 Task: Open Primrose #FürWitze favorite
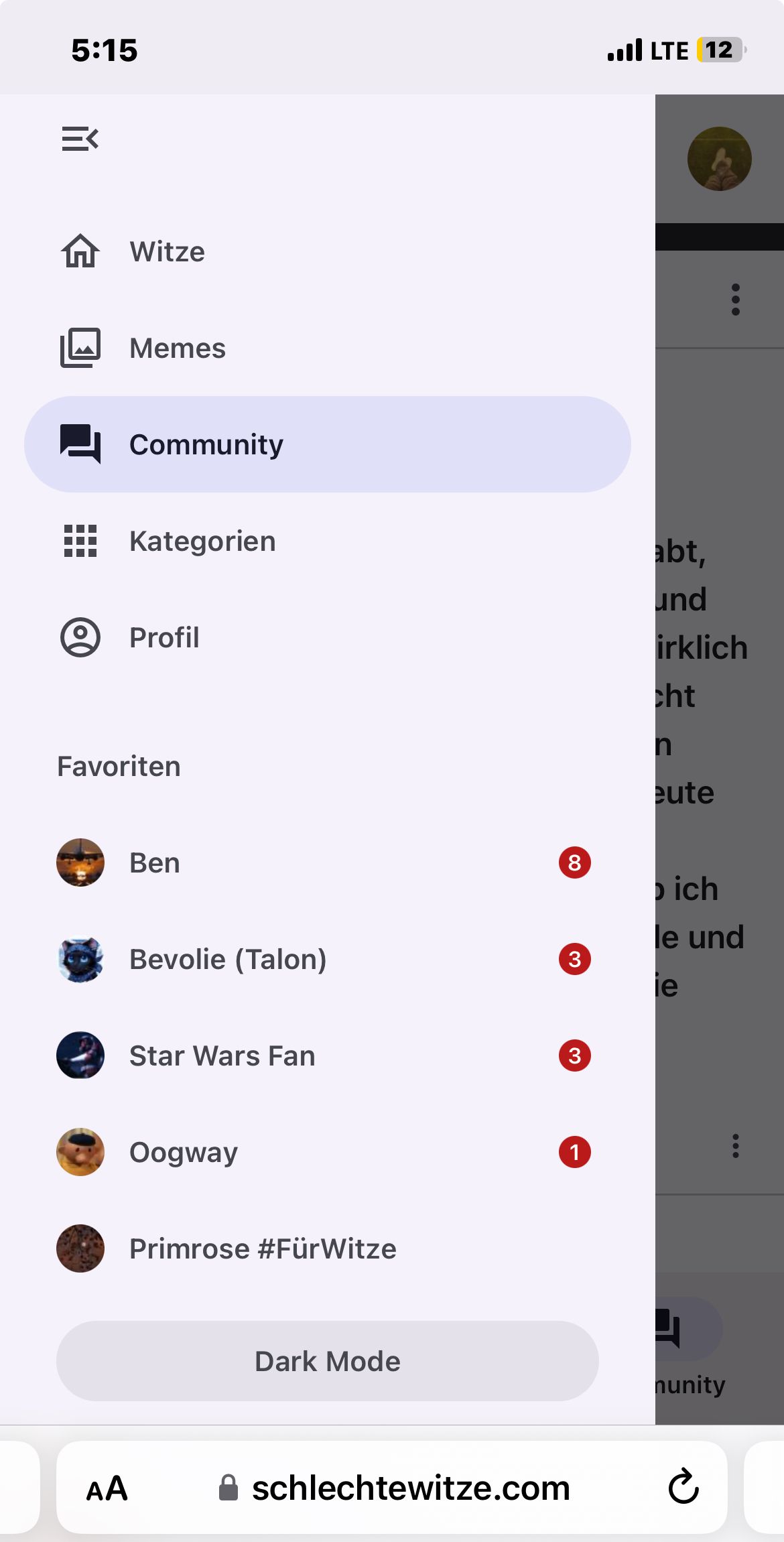point(263,1249)
